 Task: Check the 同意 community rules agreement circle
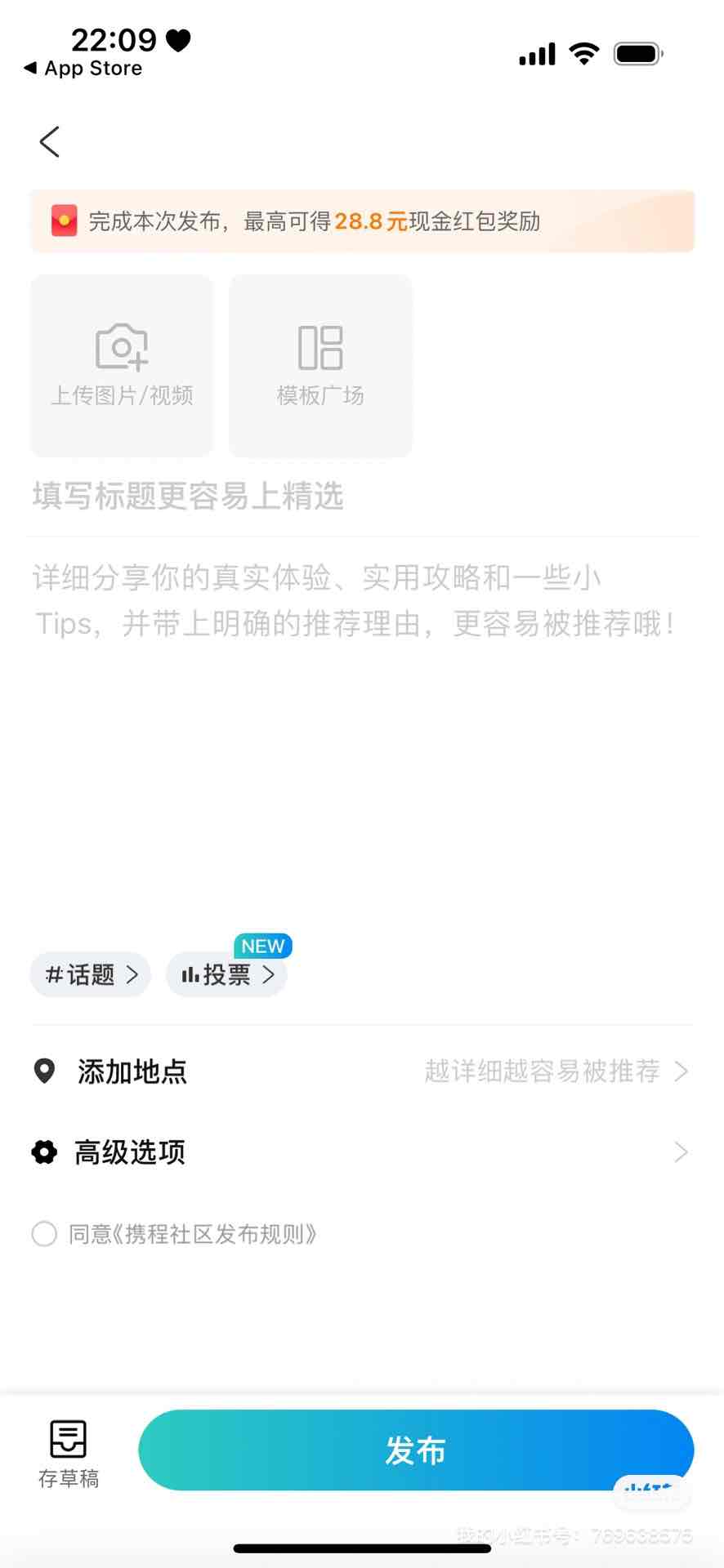coord(44,1234)
